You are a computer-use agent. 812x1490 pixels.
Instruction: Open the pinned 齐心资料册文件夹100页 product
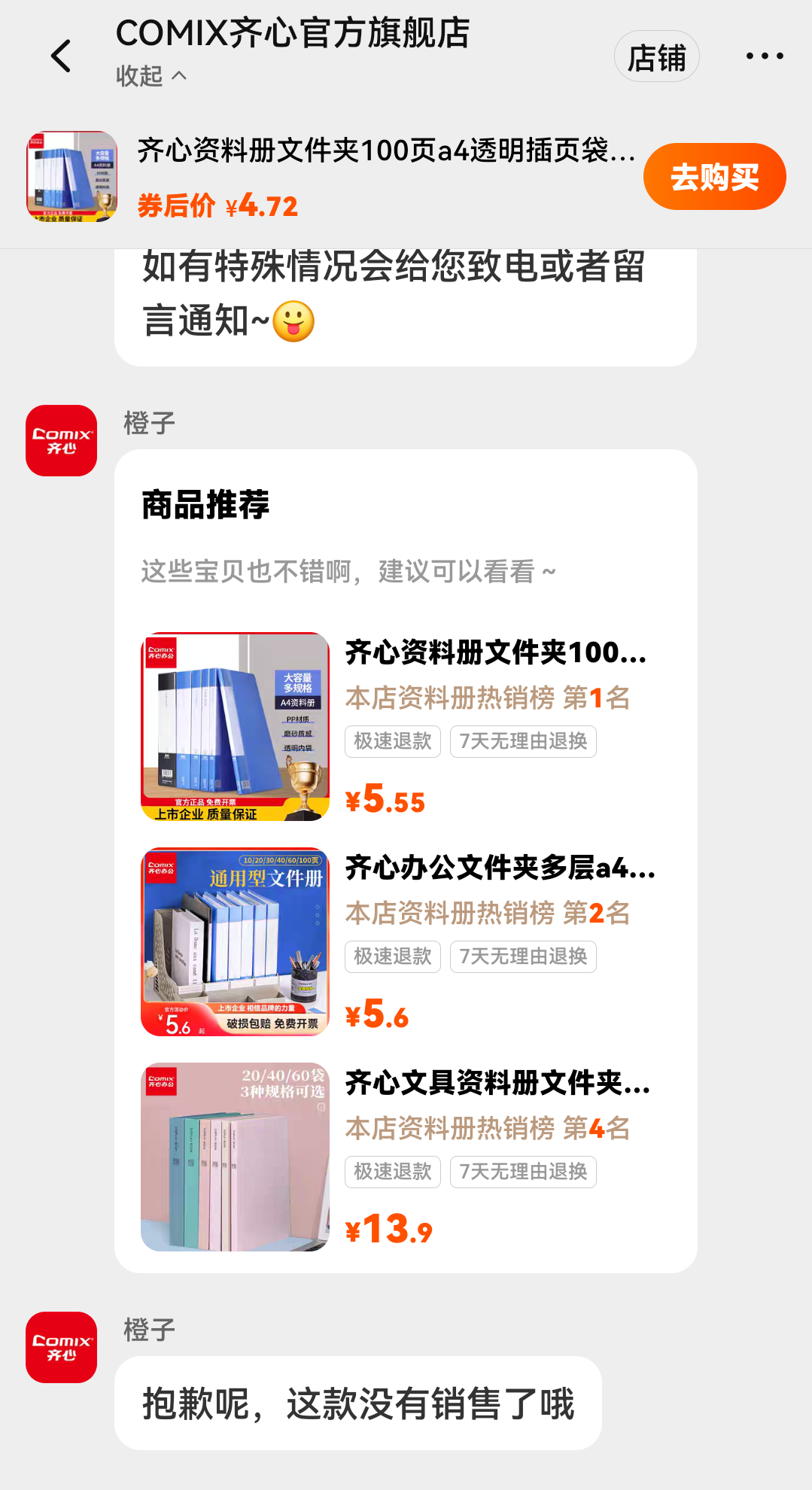[x=385, y=151]
